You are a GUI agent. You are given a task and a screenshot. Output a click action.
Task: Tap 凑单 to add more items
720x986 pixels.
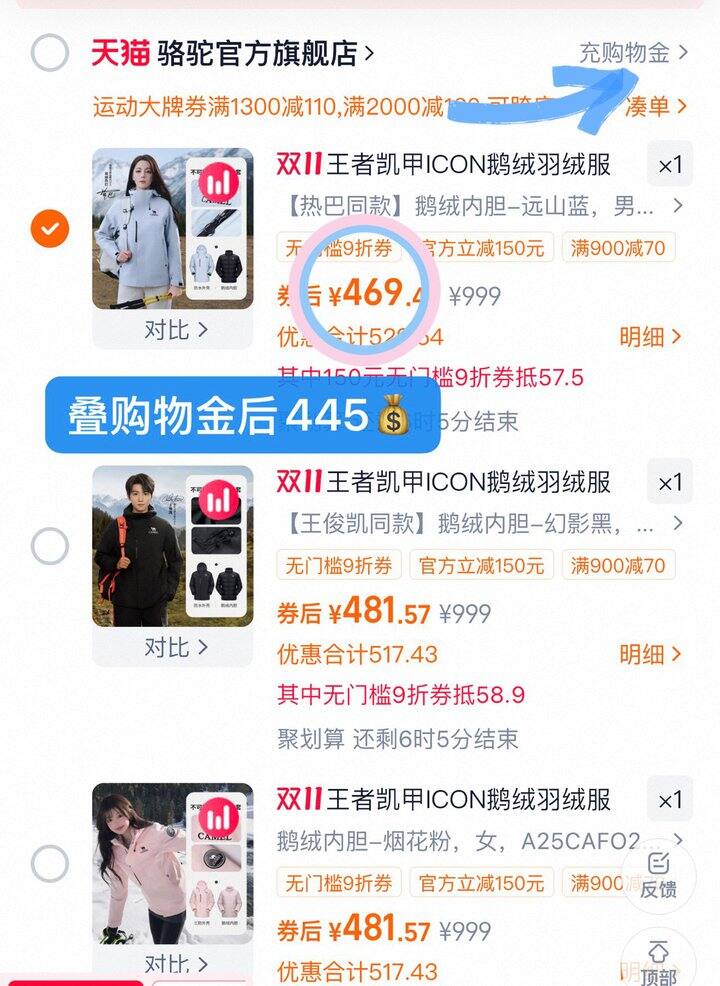point(656,105)
